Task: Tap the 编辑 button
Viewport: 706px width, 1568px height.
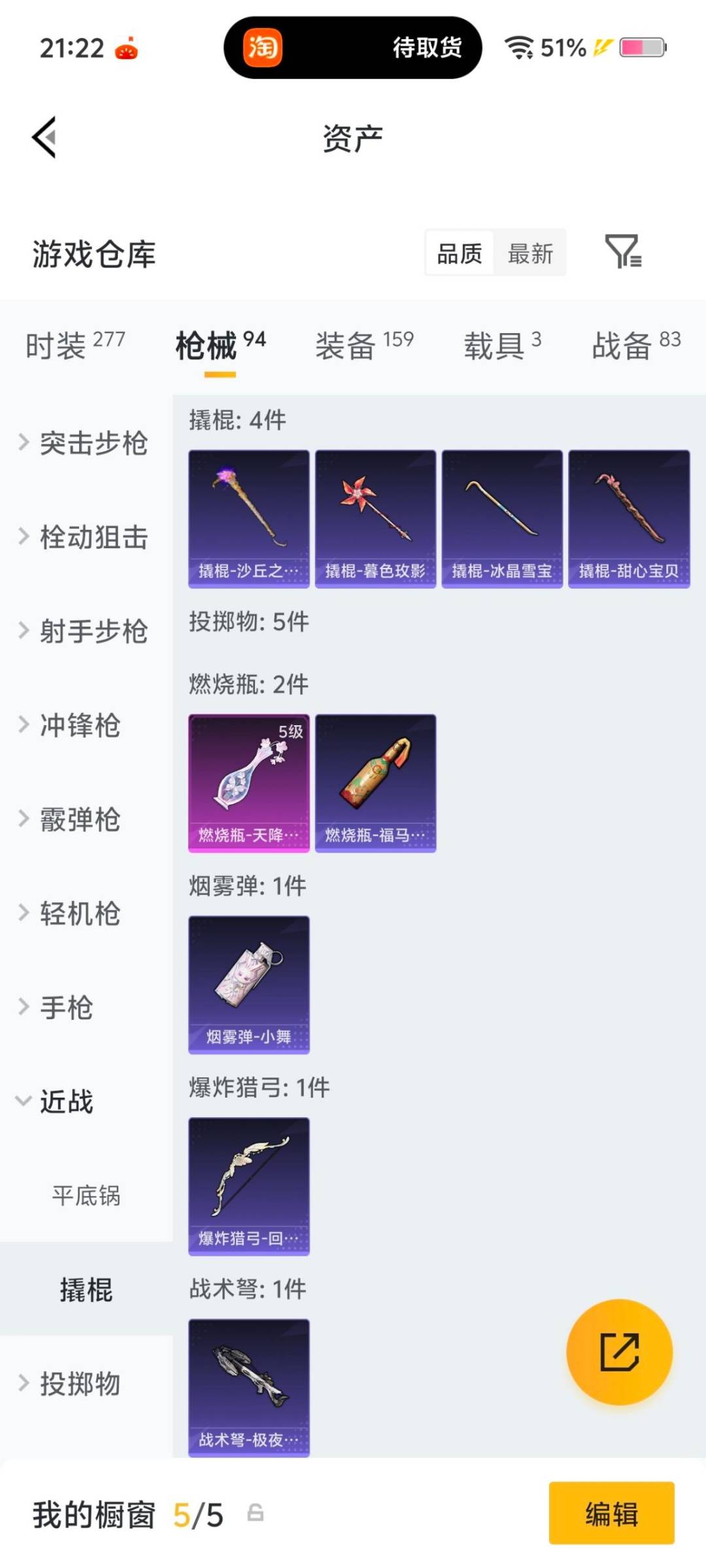Action: (613, 1516)
